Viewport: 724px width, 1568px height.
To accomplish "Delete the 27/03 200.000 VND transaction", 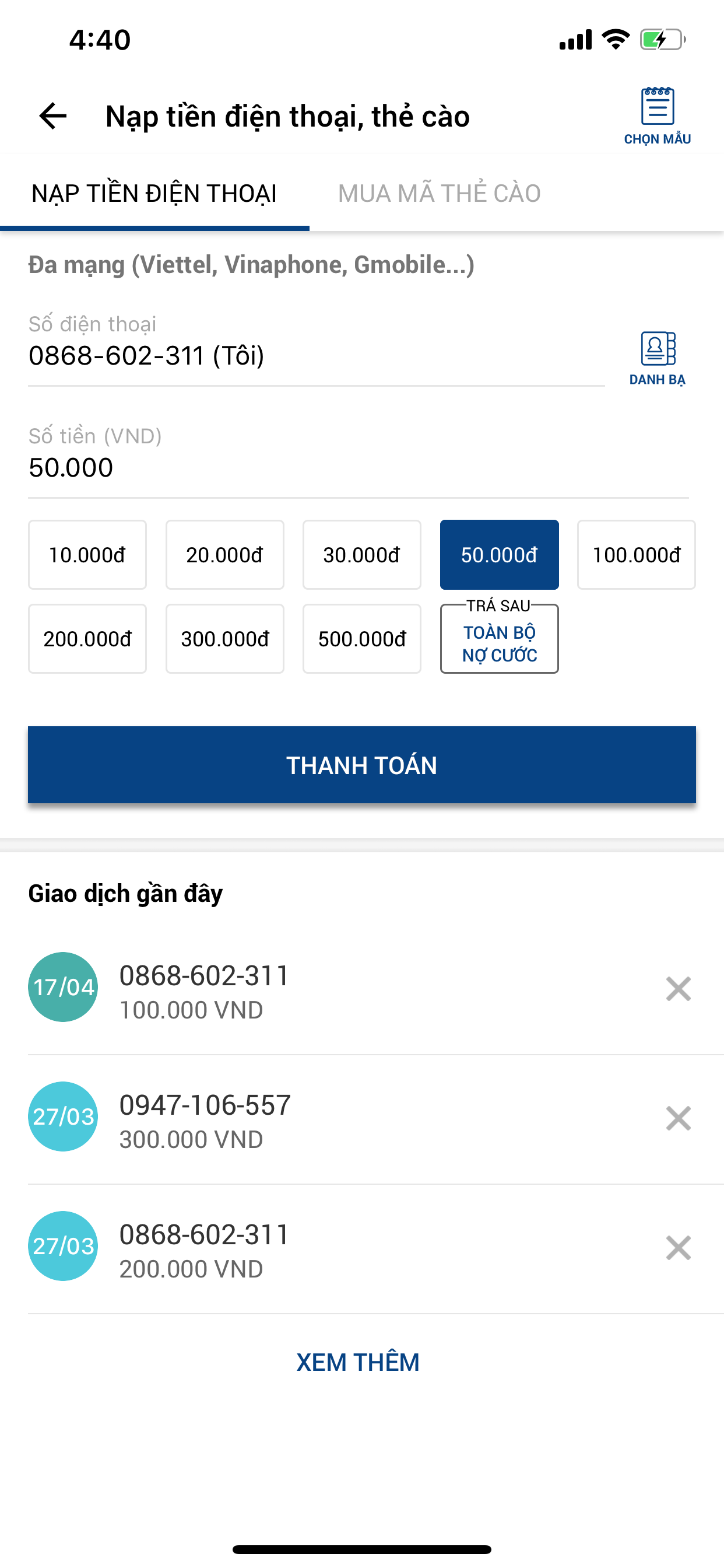I will click(678, 1248).
